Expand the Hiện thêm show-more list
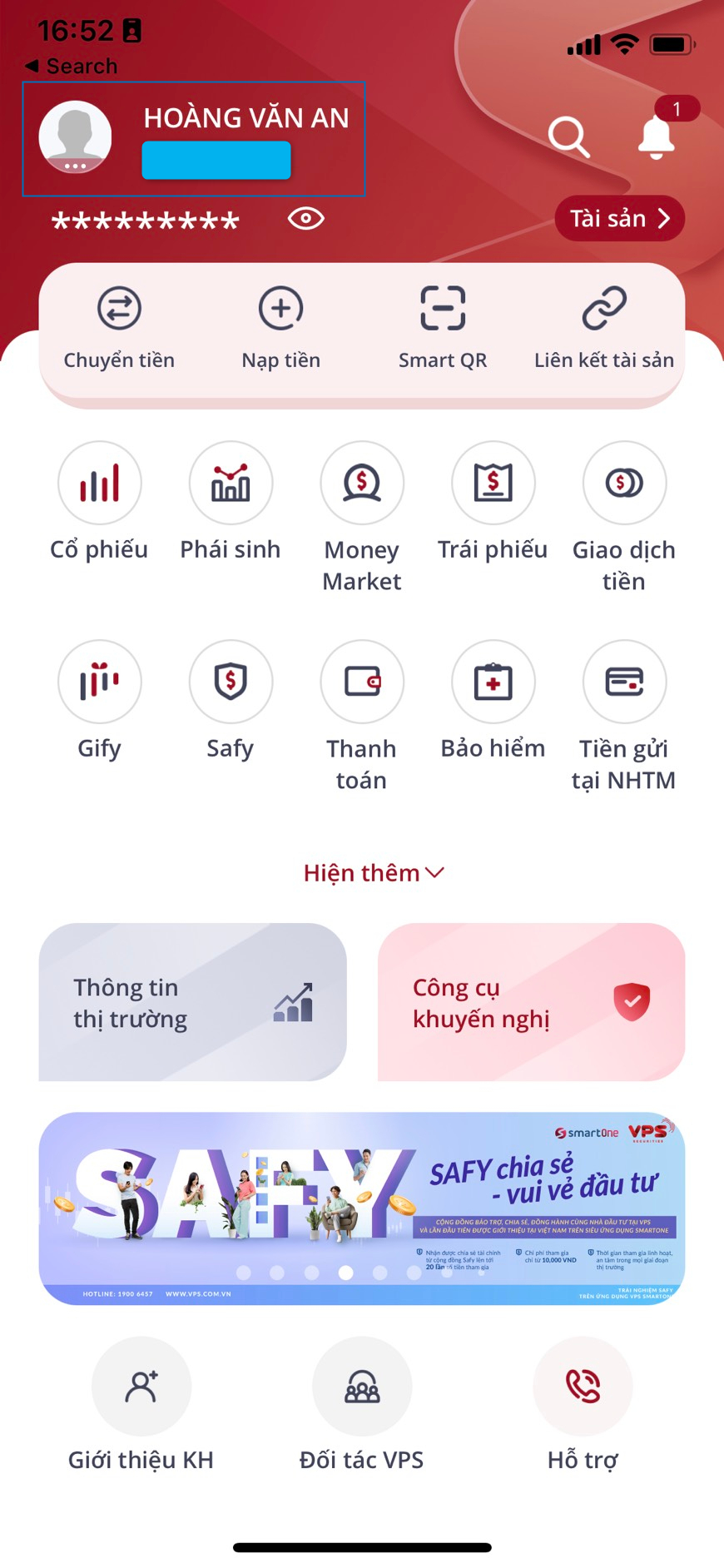Image resolution: width=724 pixels, height=1568 pixels. (374, 873)
